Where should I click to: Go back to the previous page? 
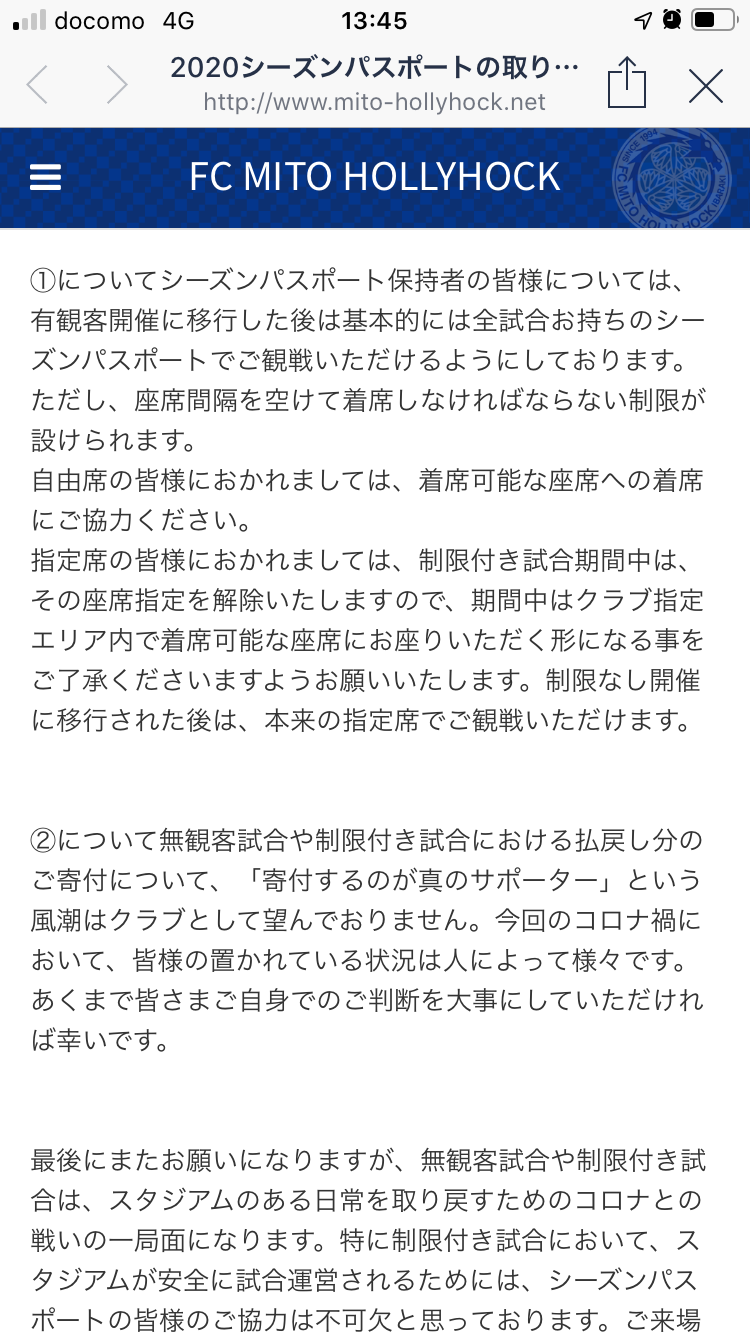tap(37, 86)
